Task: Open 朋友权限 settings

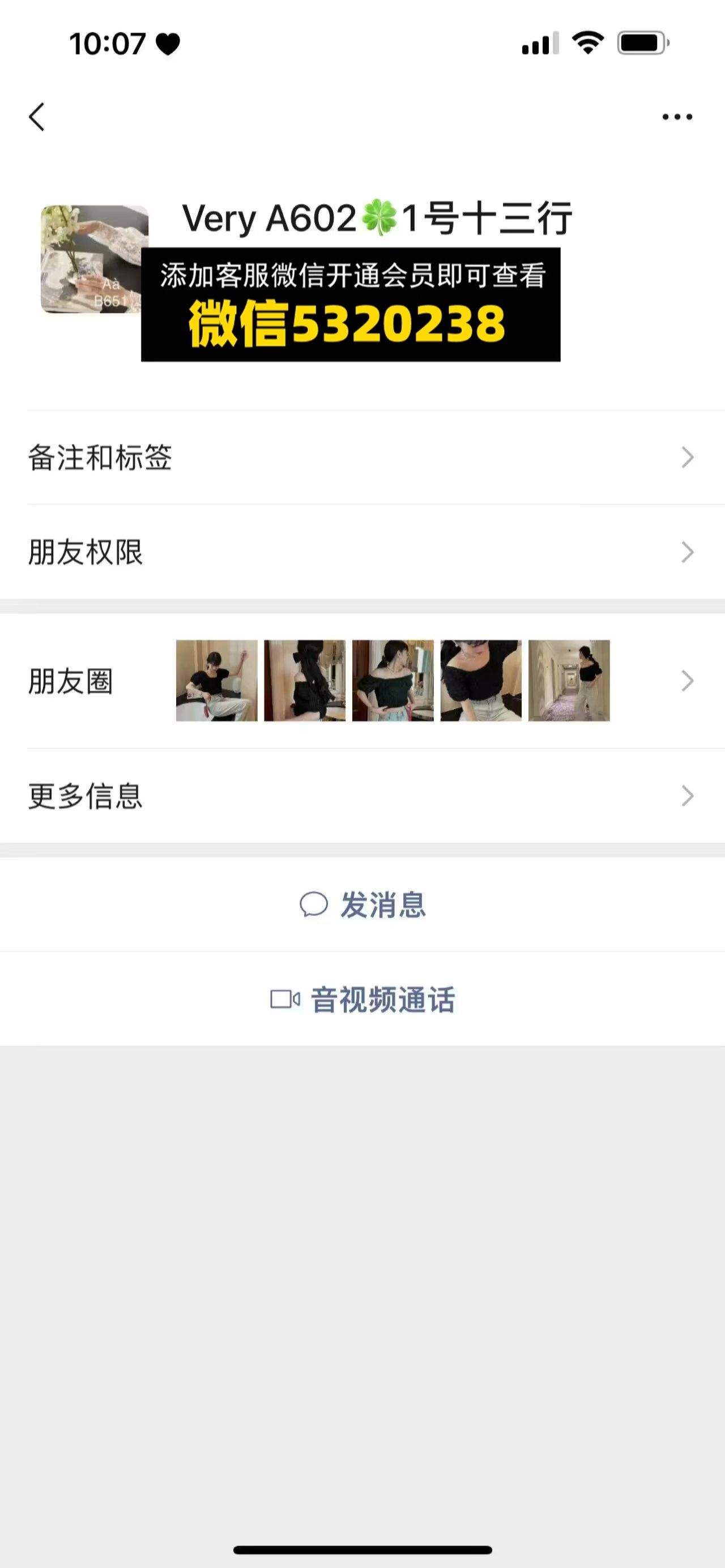Action: click(362, 552)
